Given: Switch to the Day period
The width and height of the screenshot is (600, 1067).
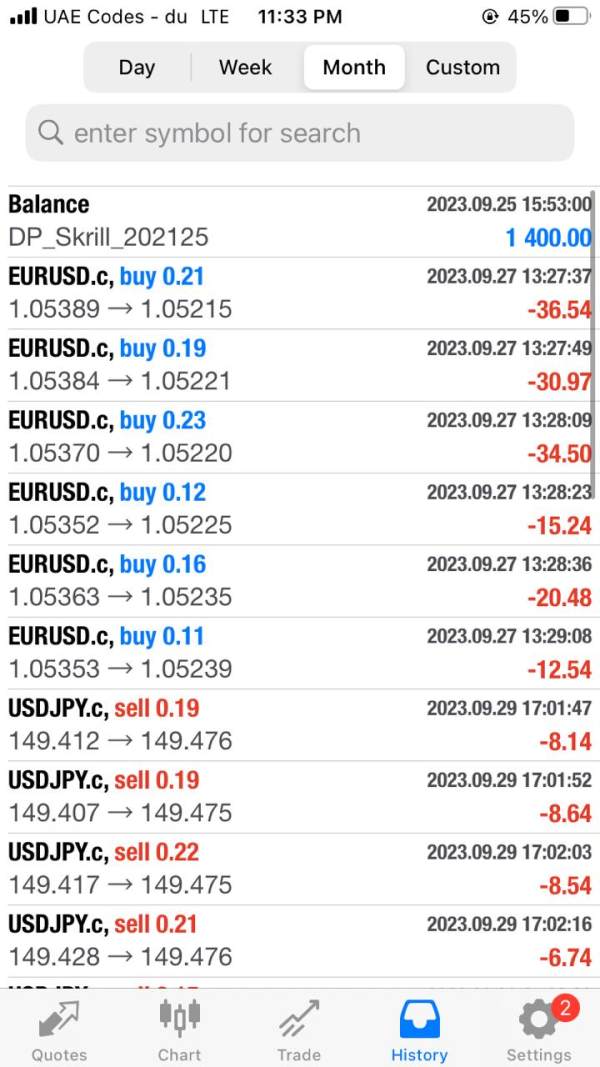Looking at the screenshot, I should point(137,67).
